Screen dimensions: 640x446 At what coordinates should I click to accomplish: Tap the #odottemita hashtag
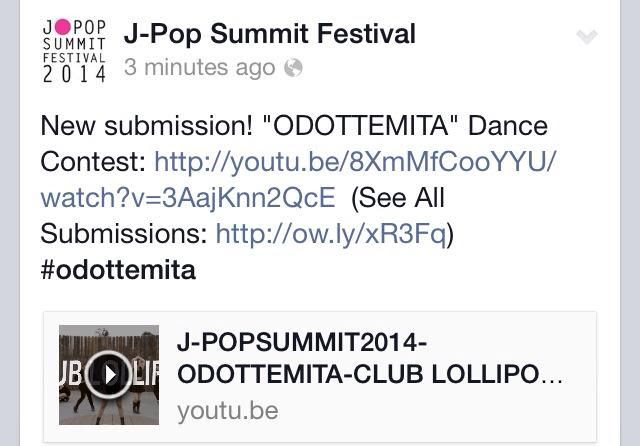[118, 270]
